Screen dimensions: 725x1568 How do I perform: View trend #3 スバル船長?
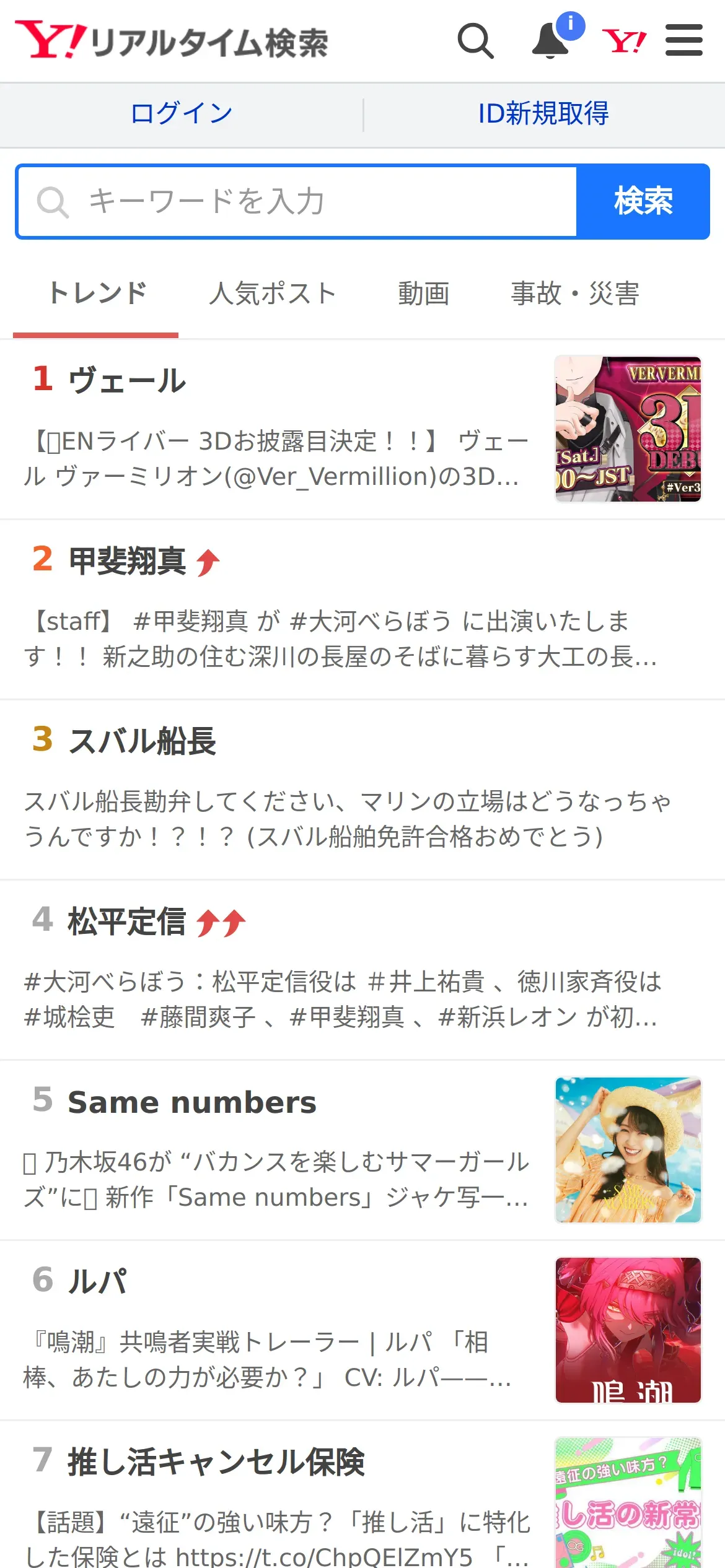[x=142, y=741]
